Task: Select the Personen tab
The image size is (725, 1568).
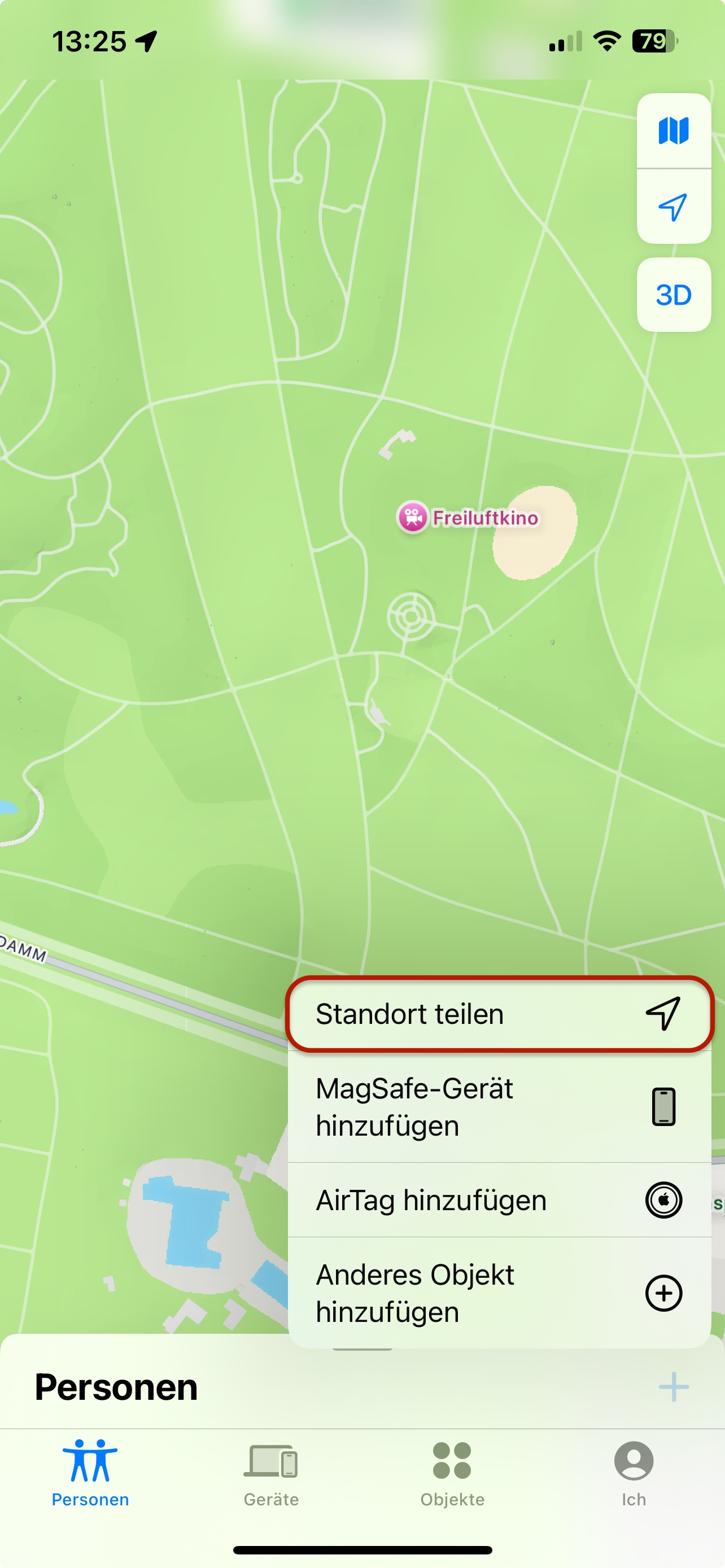Action: [90, 1473]
